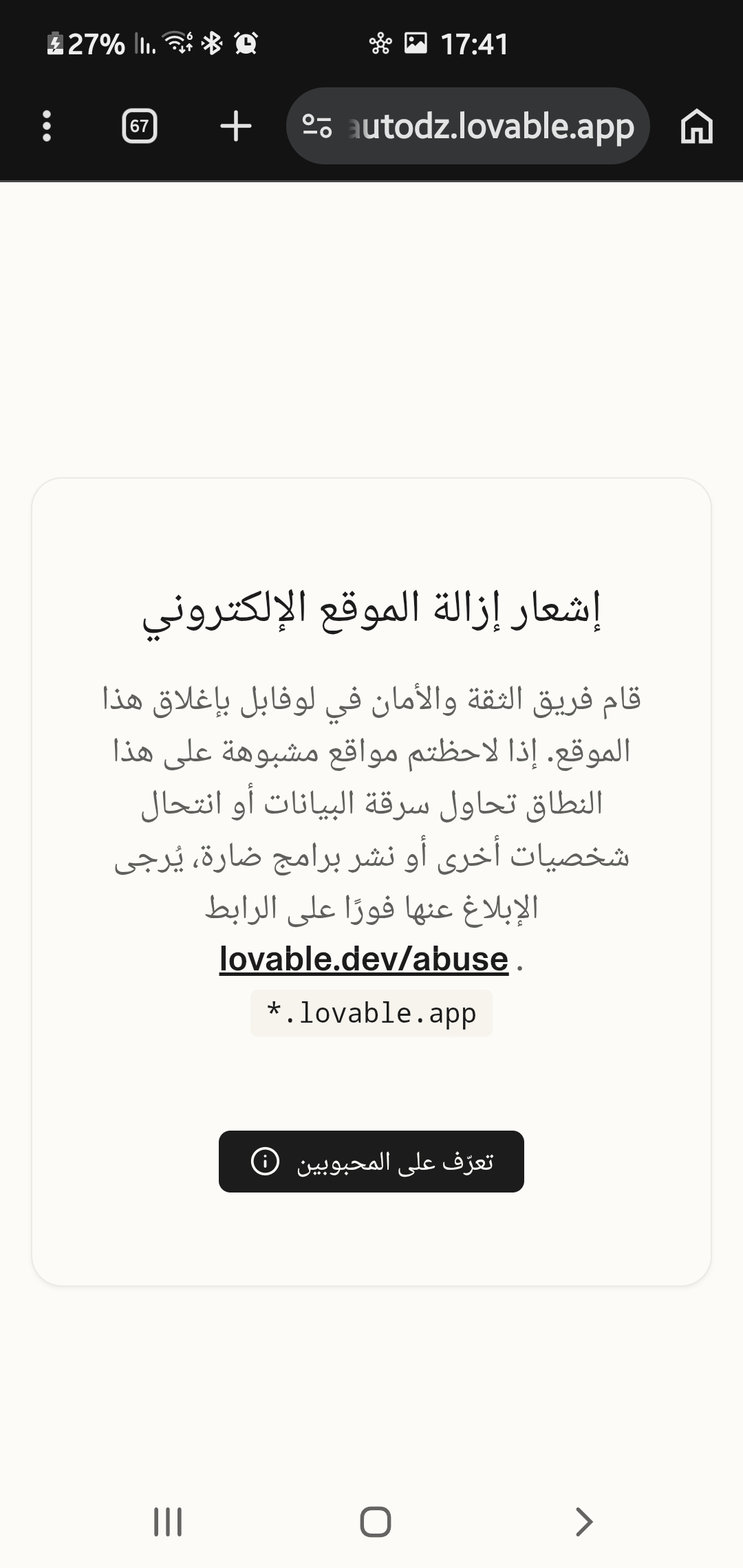
Task: Tap the autodz.lovable.app address bar
Action: point(468,126)
